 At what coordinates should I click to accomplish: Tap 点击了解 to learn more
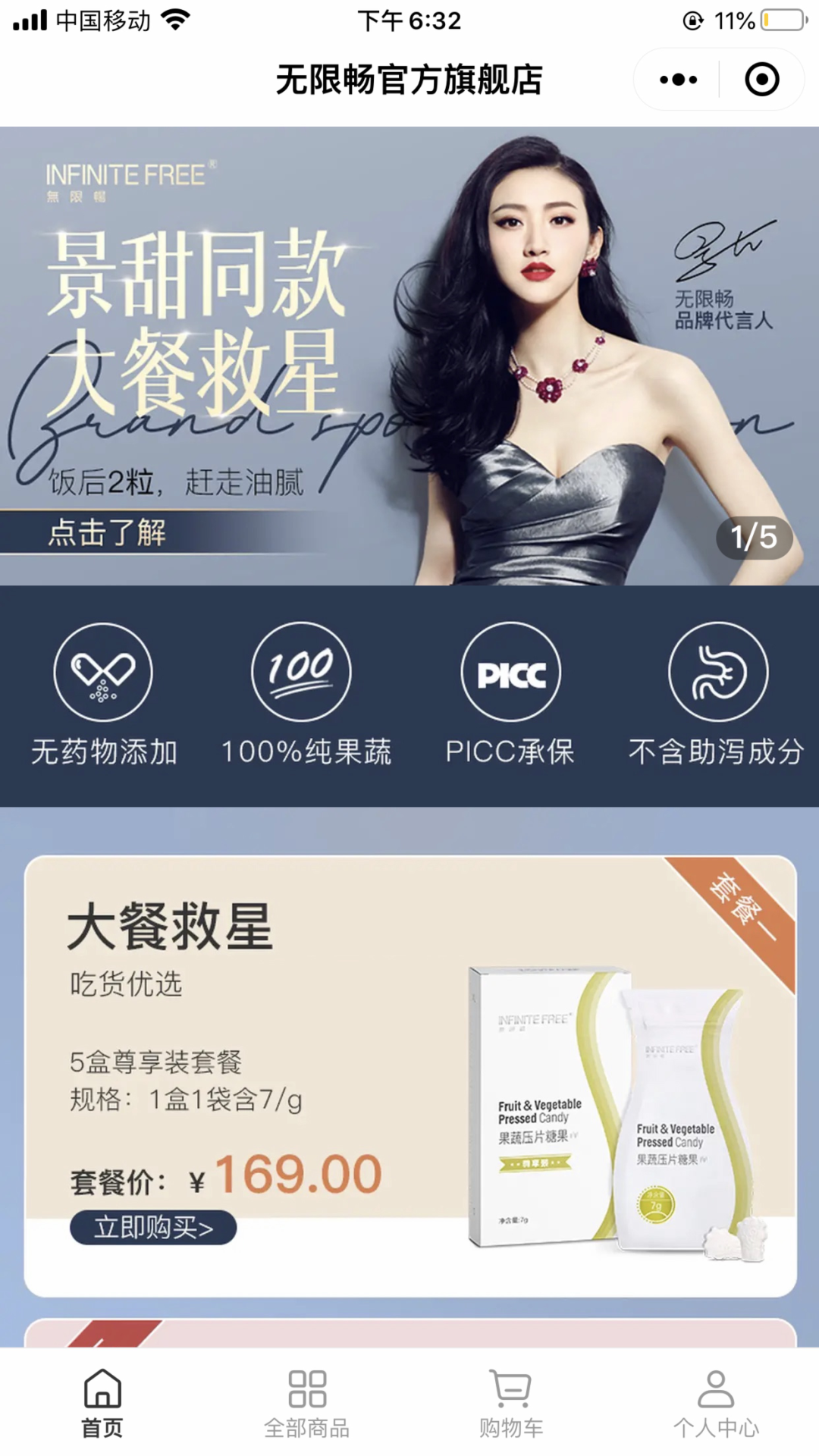pyautogui.click(x=108, y=532)
